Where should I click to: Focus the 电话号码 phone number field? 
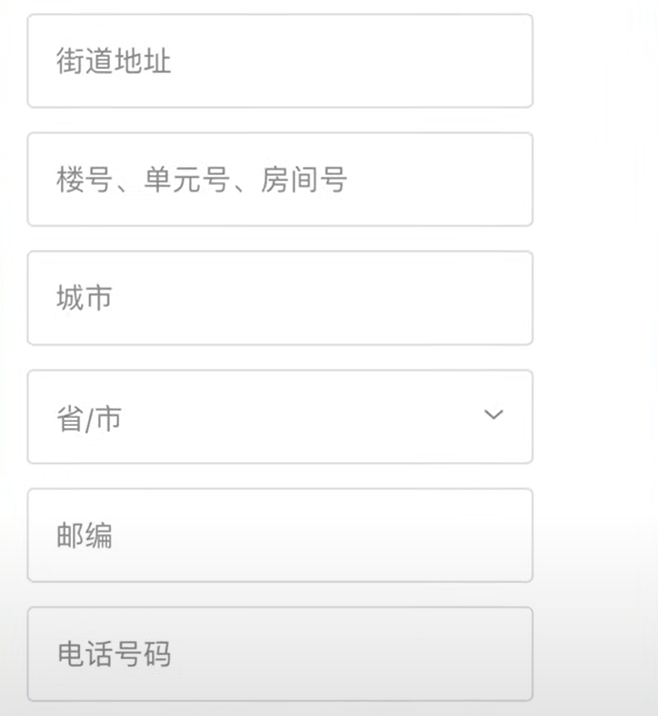280,654
